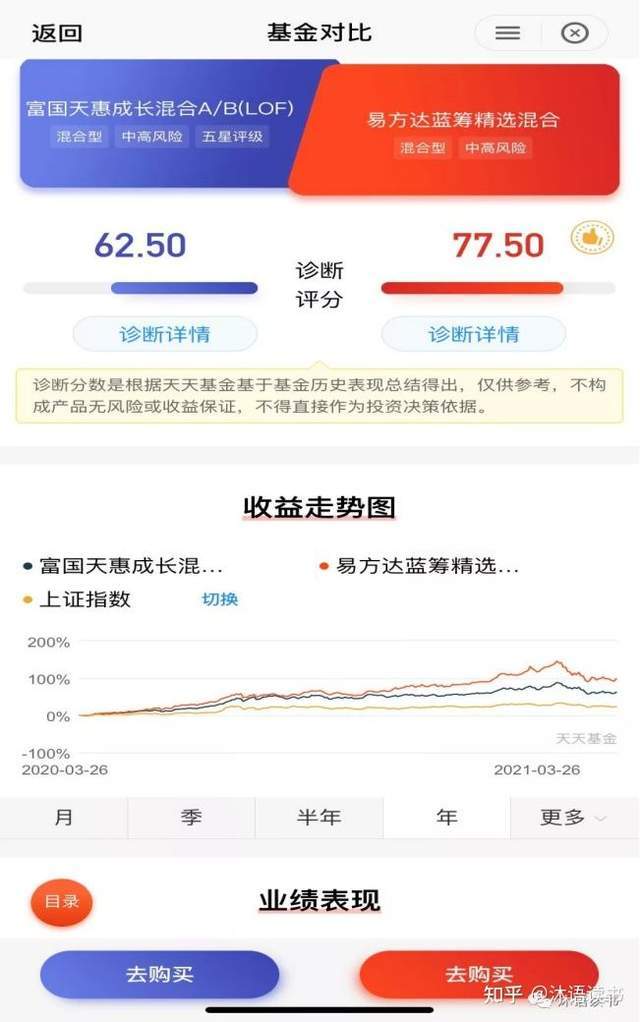Image resolution: width=640 pixels, height=1022 pixels.
Task: Switch chart range to 季
Action: pyautogui.click(x=191, y=817)
